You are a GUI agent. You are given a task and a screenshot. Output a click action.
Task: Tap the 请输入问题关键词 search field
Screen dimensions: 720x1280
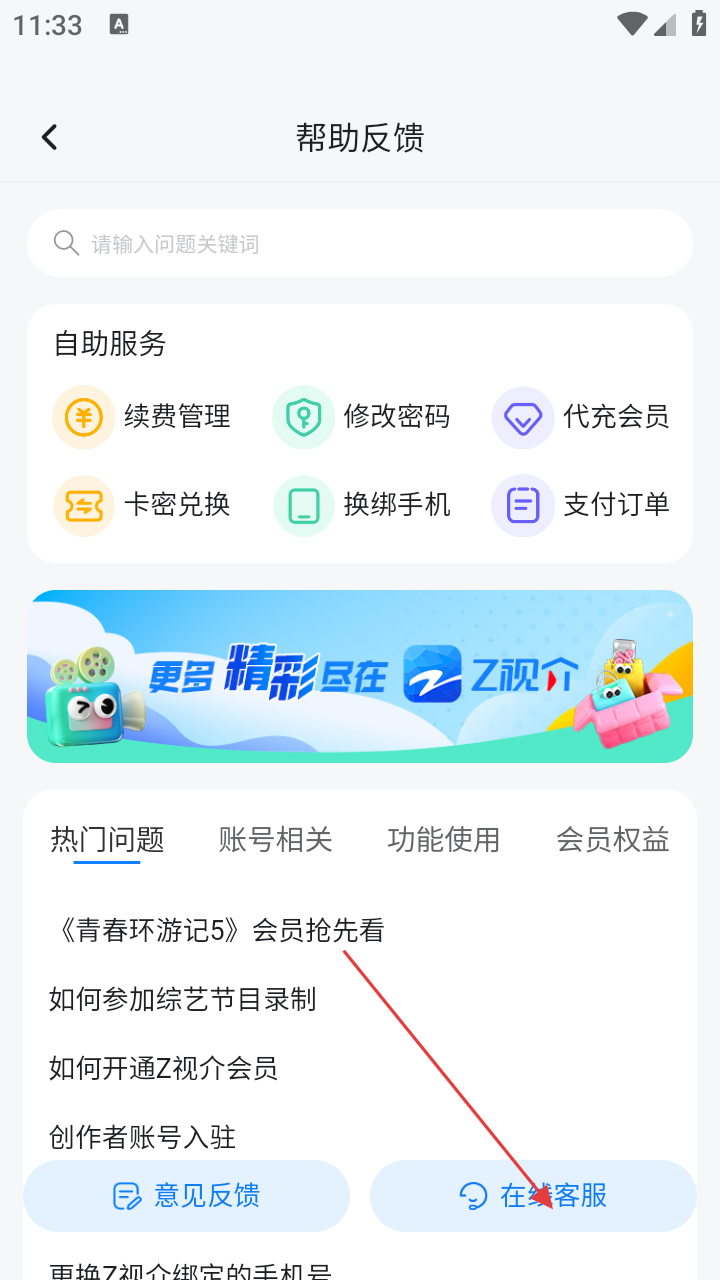(360, 243)
